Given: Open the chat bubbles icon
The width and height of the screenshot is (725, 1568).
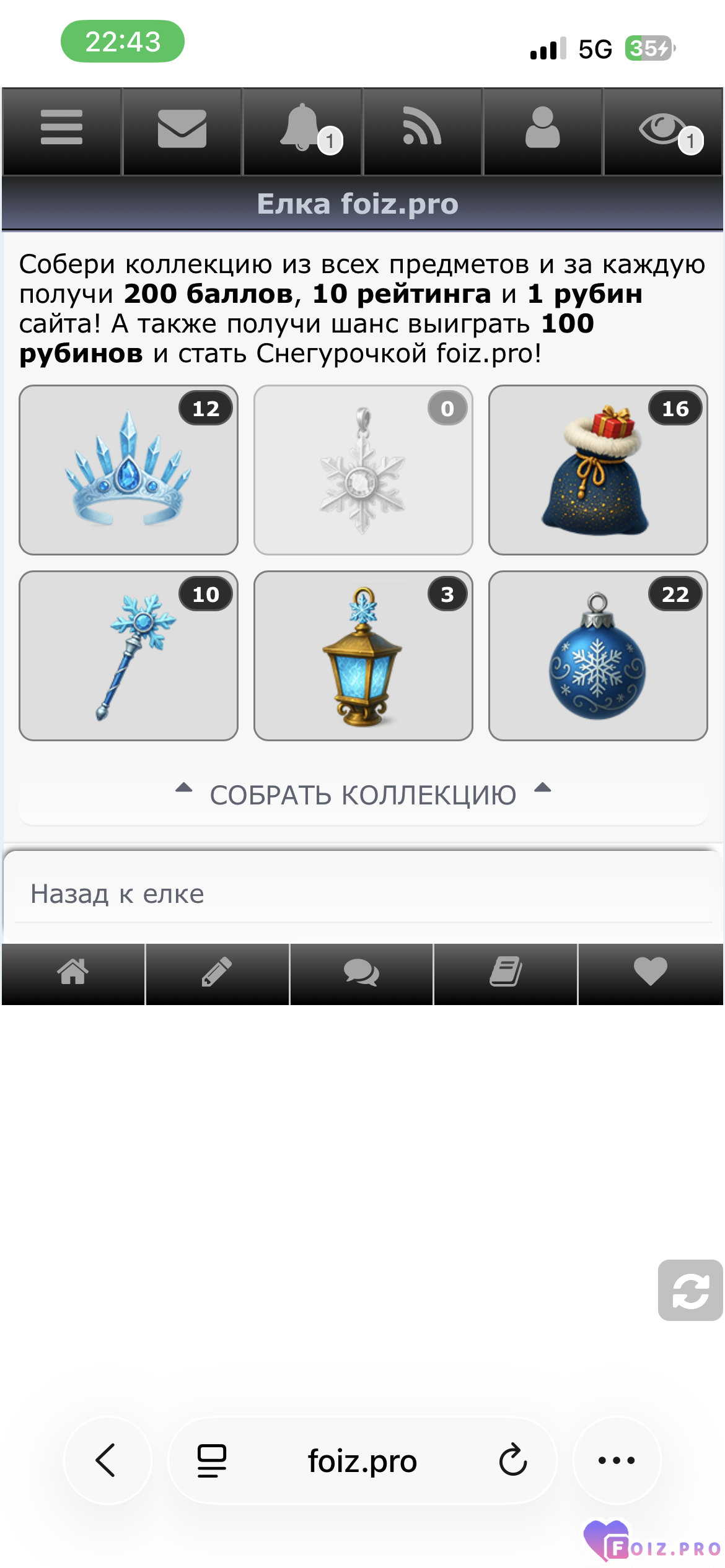Looking at the screenshot, I should 361,972.
